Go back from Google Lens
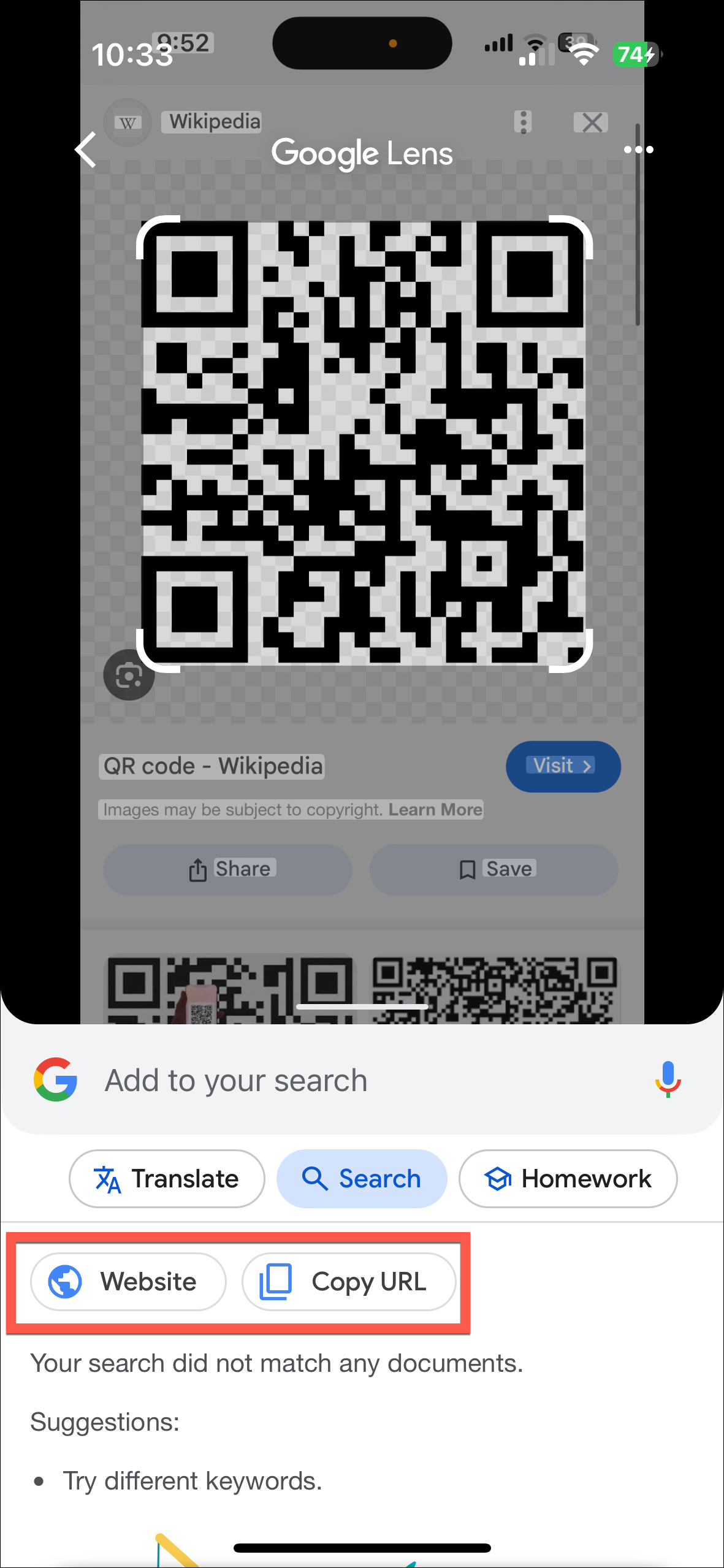The width and height of the screenshot is (724, 1568). point(86,150)
